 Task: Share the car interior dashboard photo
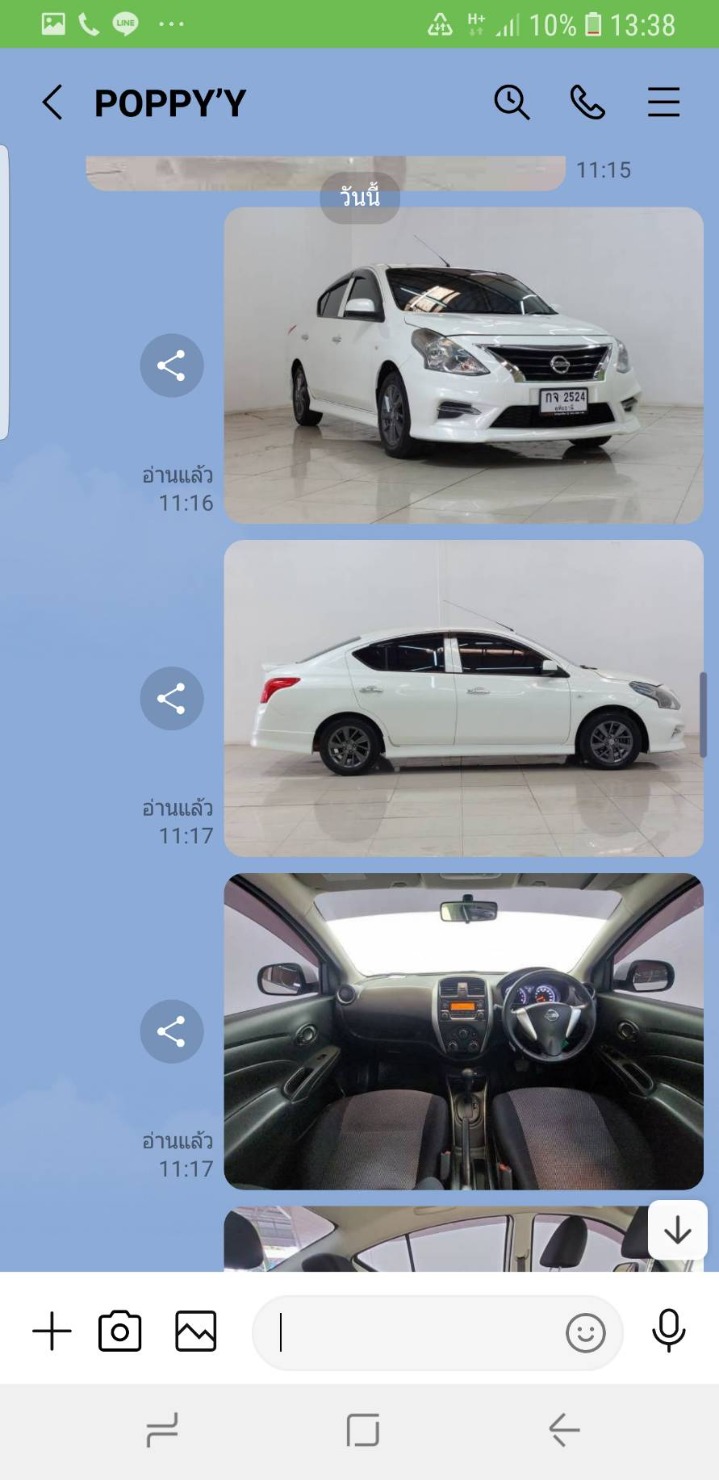172,1032
